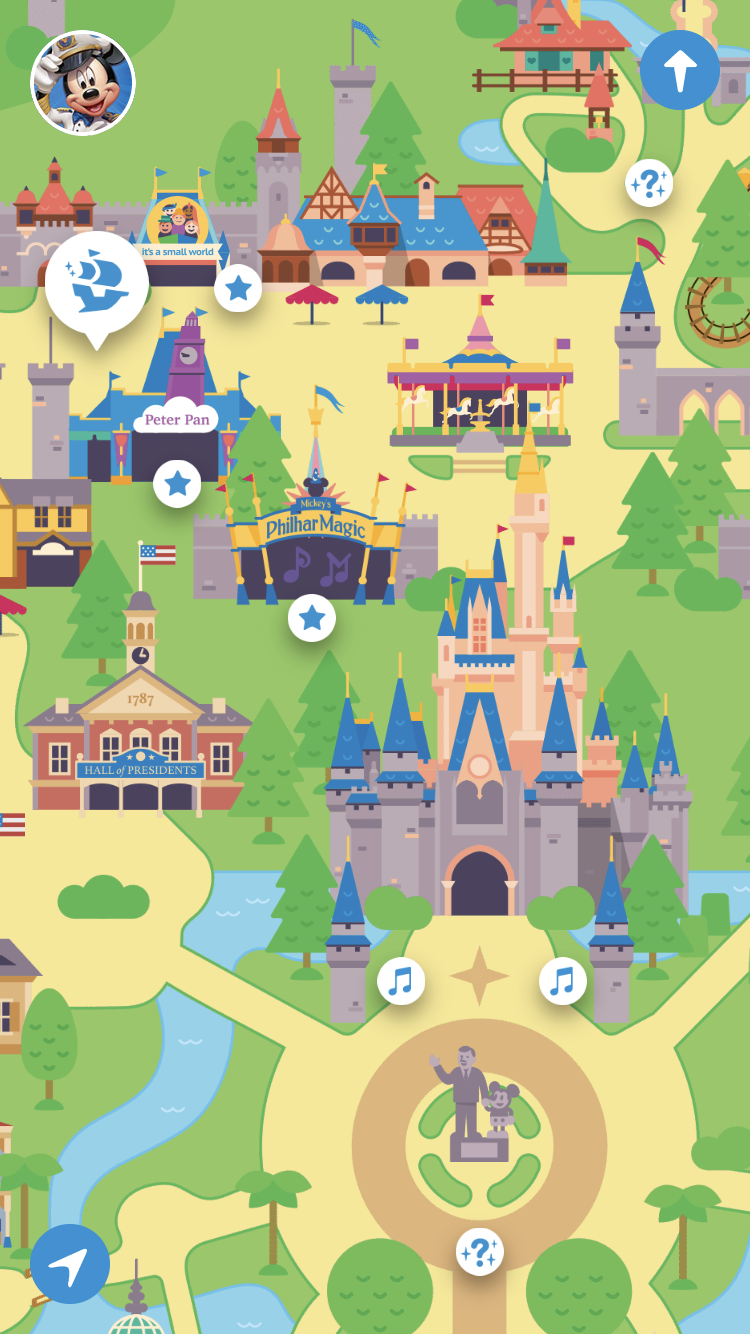Screen dimensions: 750x1334
Task: Select the star marker under Peter Pan
Action: point(177,484)
